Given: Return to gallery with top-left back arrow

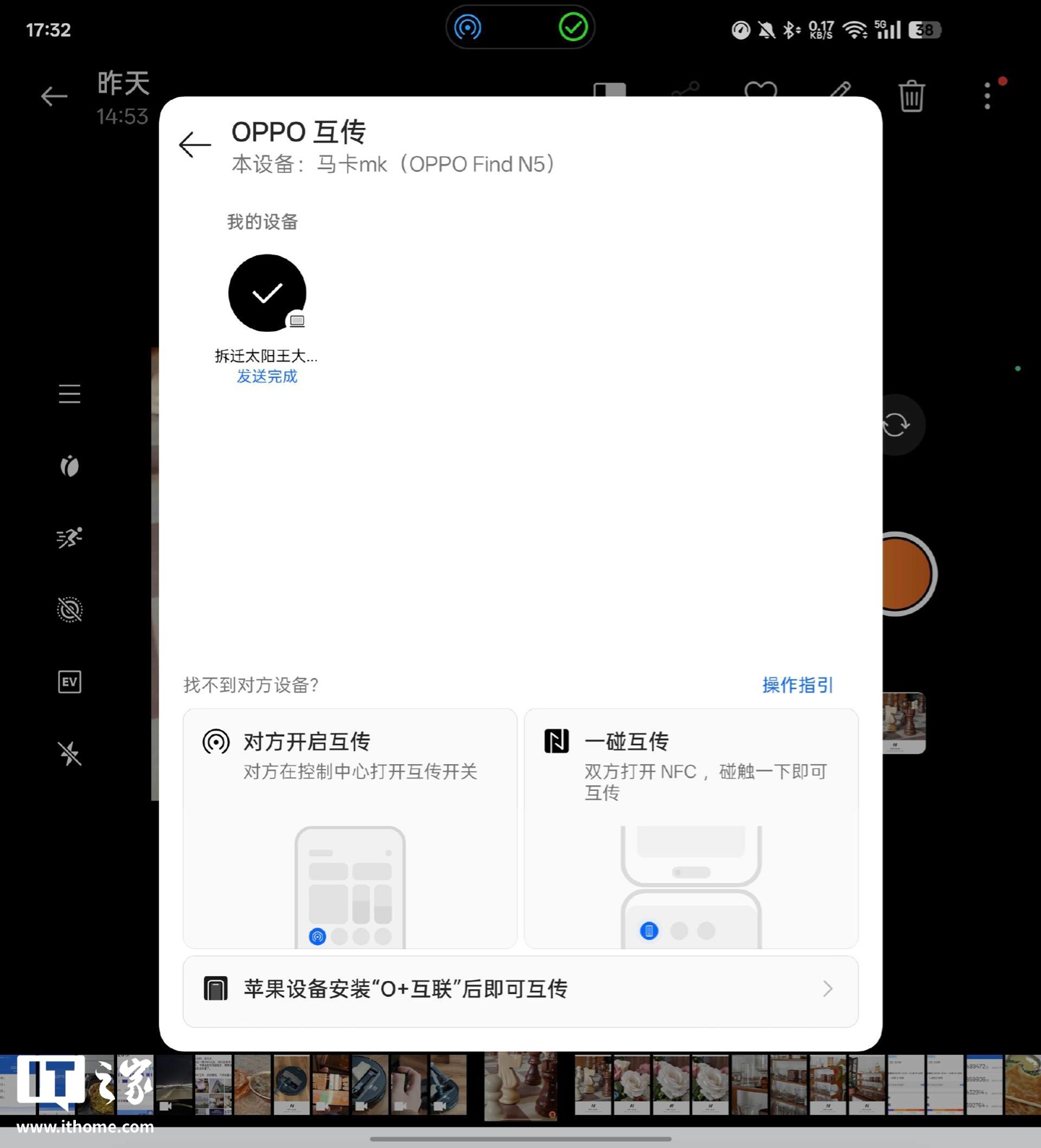Looking at the screenshot, I should click(53, 95).
